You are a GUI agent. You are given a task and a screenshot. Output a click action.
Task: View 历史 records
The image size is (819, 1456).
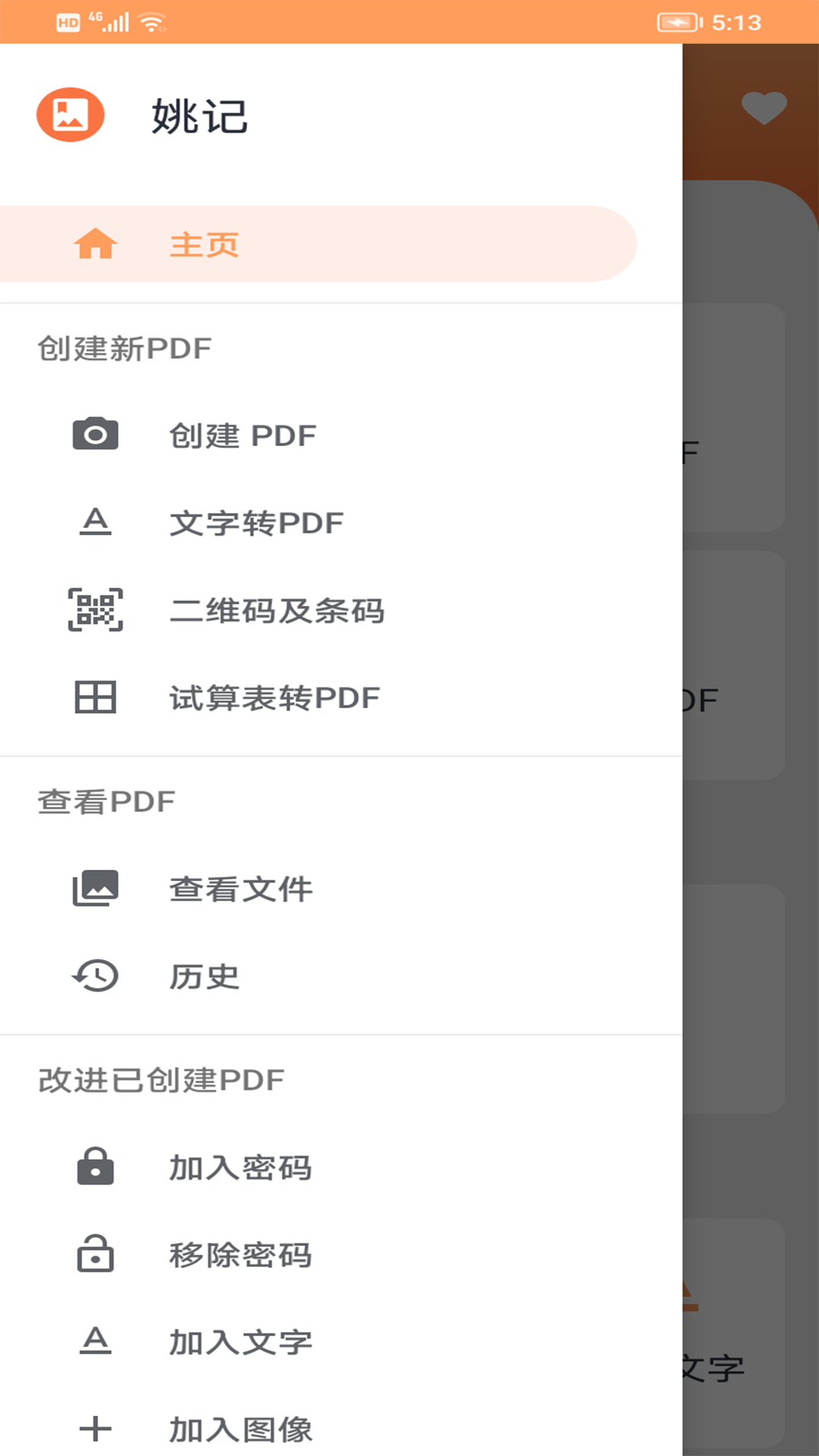tap(204, 977)
